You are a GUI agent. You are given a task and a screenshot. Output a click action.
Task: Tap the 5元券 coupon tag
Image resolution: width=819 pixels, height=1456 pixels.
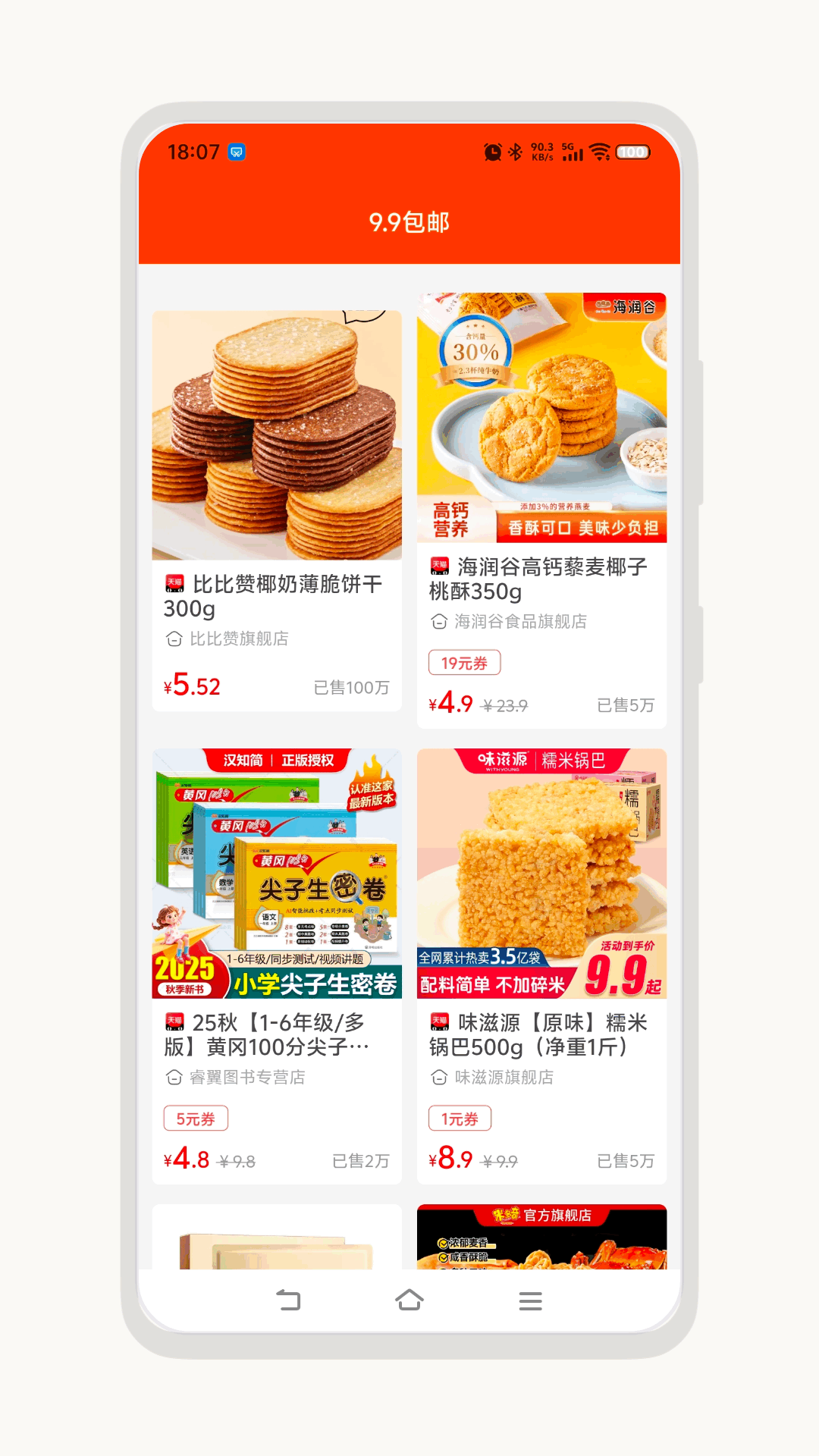pos(195,1118)
